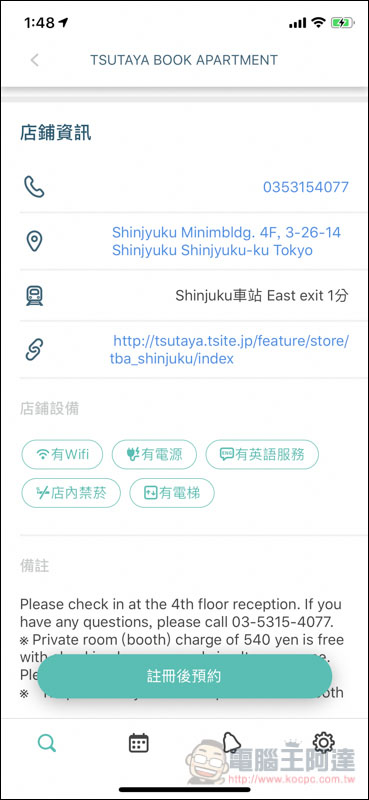Open the calendar tab
This screenshot has height=800, width=369.
click(138, 743)
